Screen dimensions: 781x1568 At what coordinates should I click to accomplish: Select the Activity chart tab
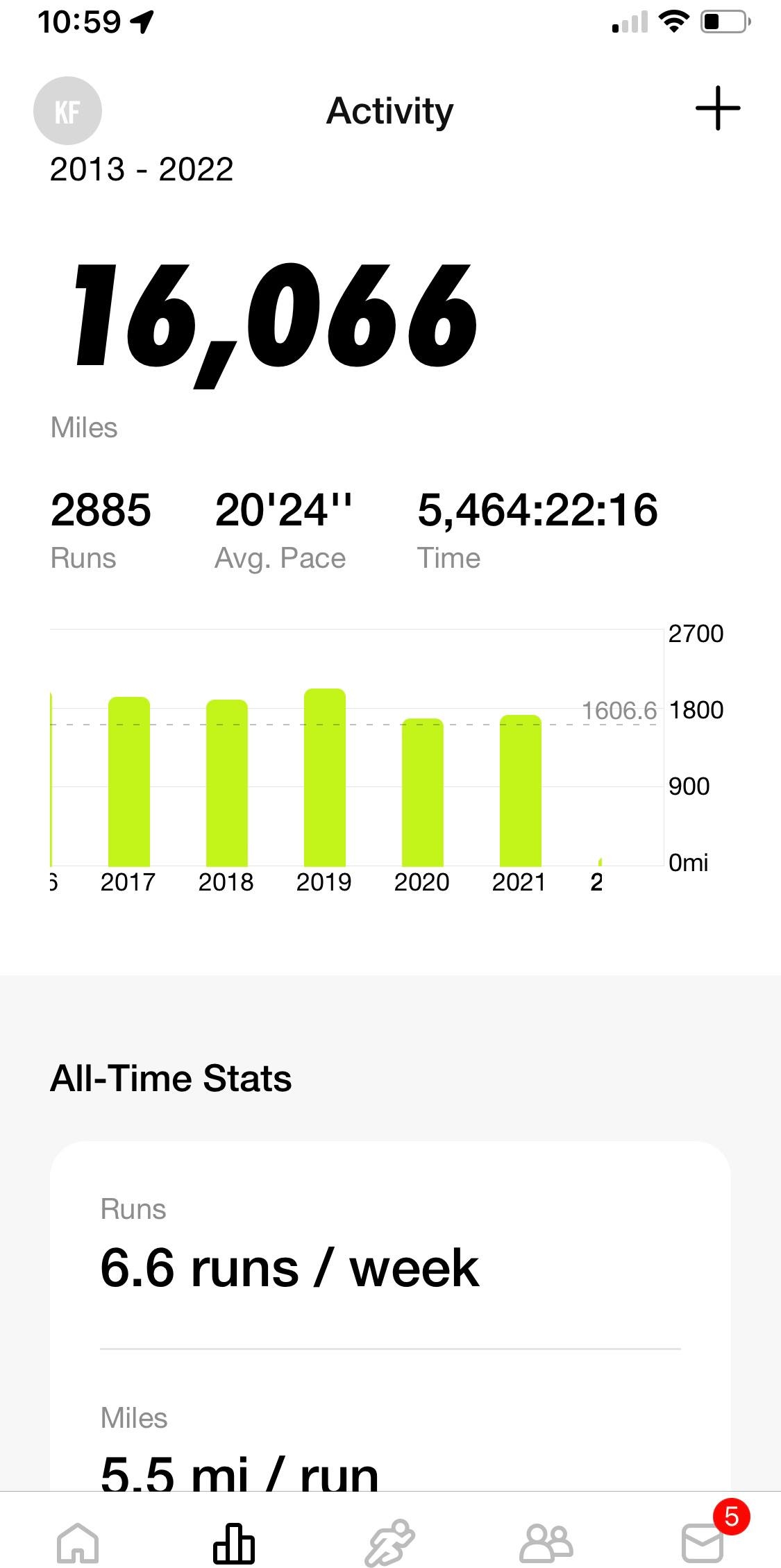(234, 1544)
